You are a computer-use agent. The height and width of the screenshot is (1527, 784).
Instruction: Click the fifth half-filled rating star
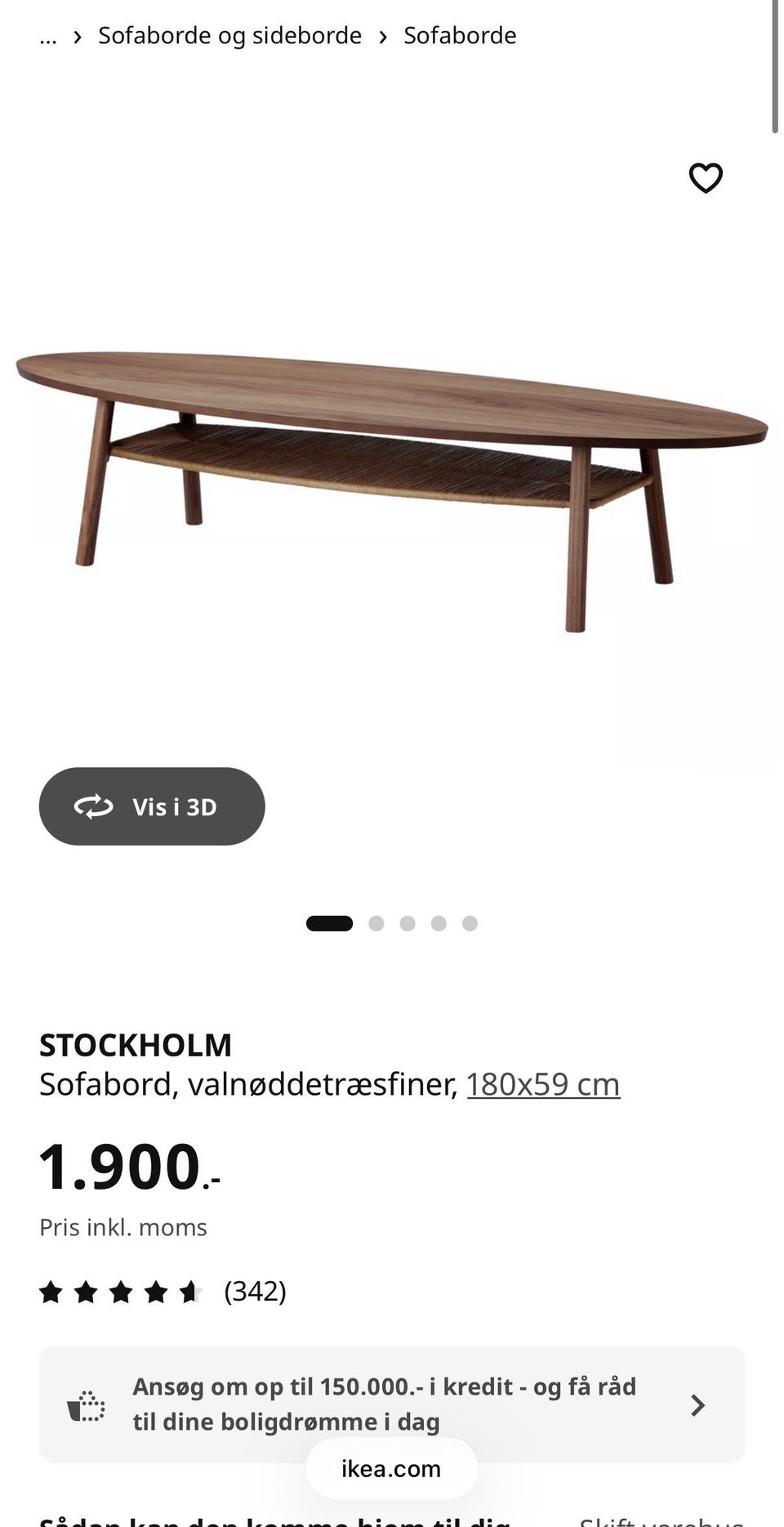coord(189,1293)
